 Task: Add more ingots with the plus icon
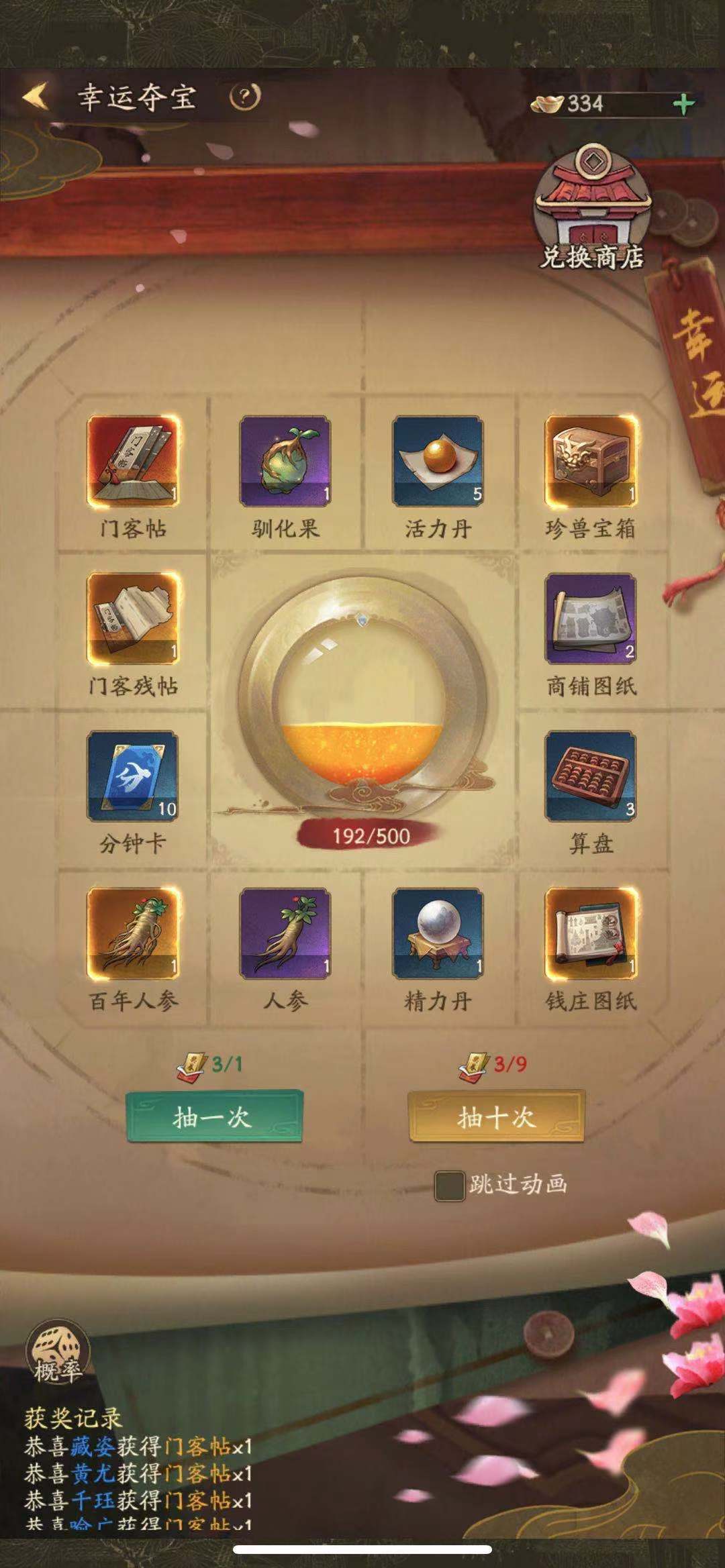[683, 104]
